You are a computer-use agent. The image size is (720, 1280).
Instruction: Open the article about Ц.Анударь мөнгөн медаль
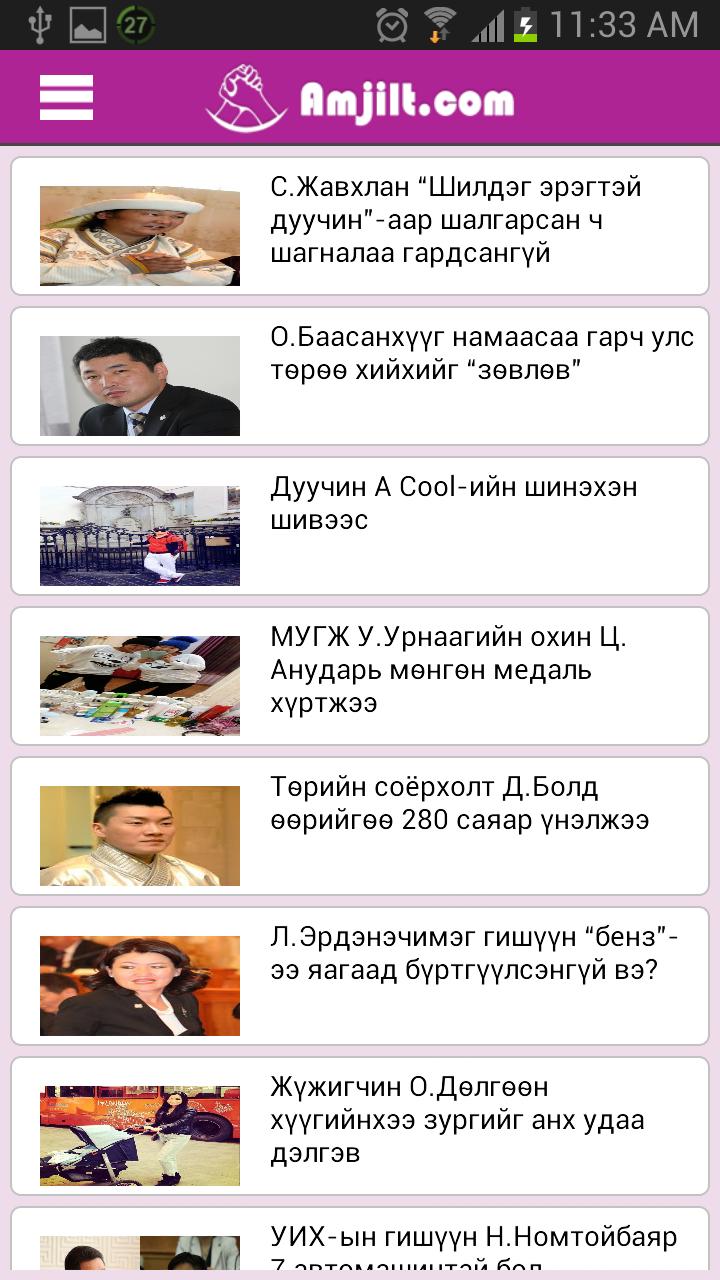click(x=360, y=676)
